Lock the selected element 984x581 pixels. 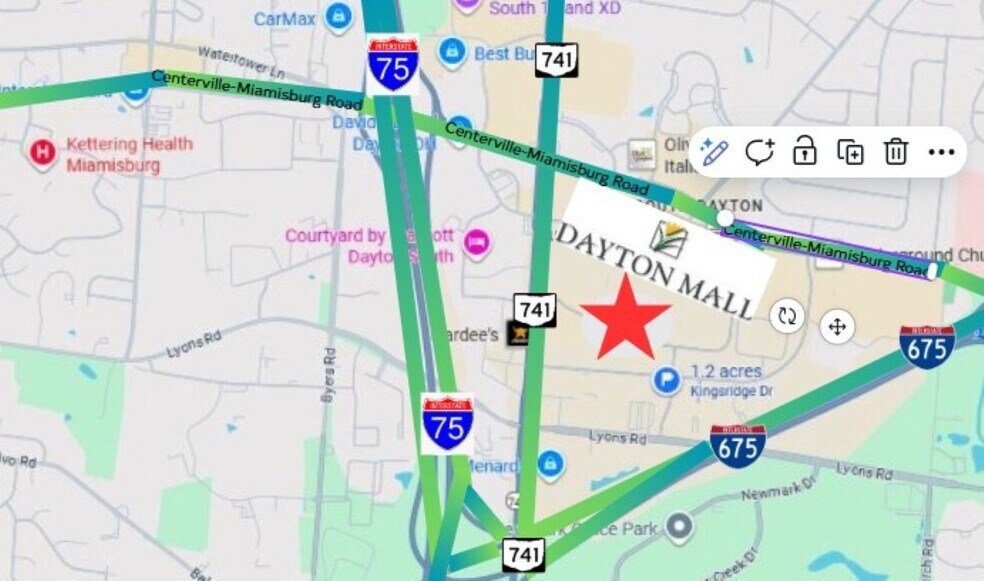pos(804,152)
